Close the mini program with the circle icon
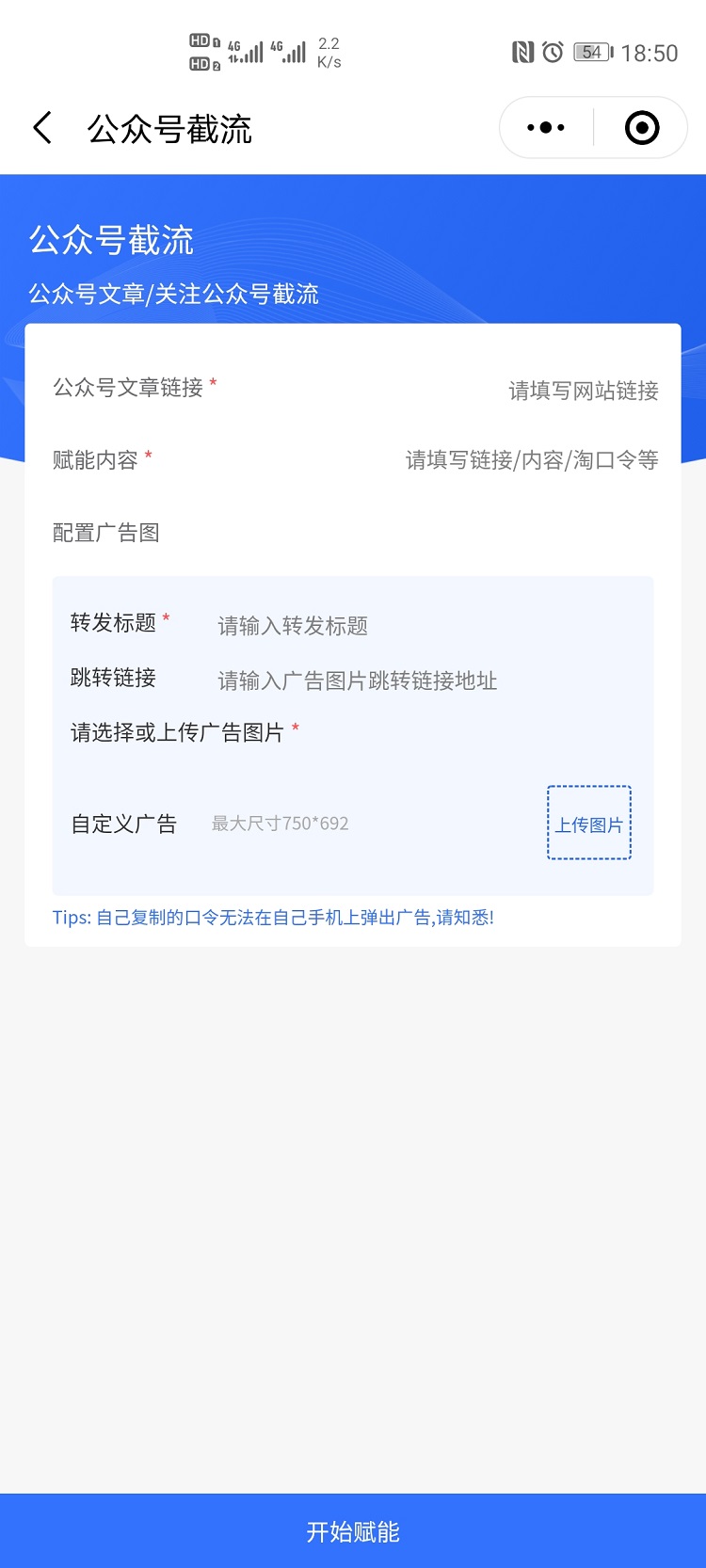Viewport: 706px width, 1568px height. [x=642, y=128]
